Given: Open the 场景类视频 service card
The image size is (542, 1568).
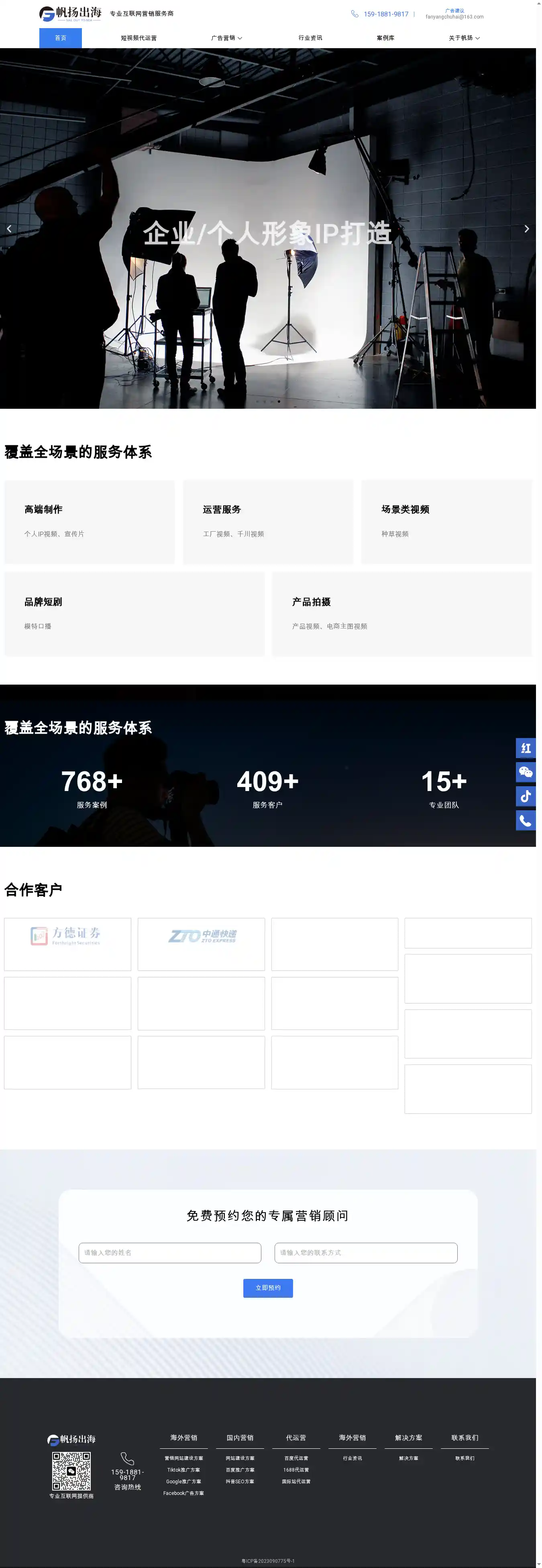Looking at the screenshot, I should (x=446, y=521).
